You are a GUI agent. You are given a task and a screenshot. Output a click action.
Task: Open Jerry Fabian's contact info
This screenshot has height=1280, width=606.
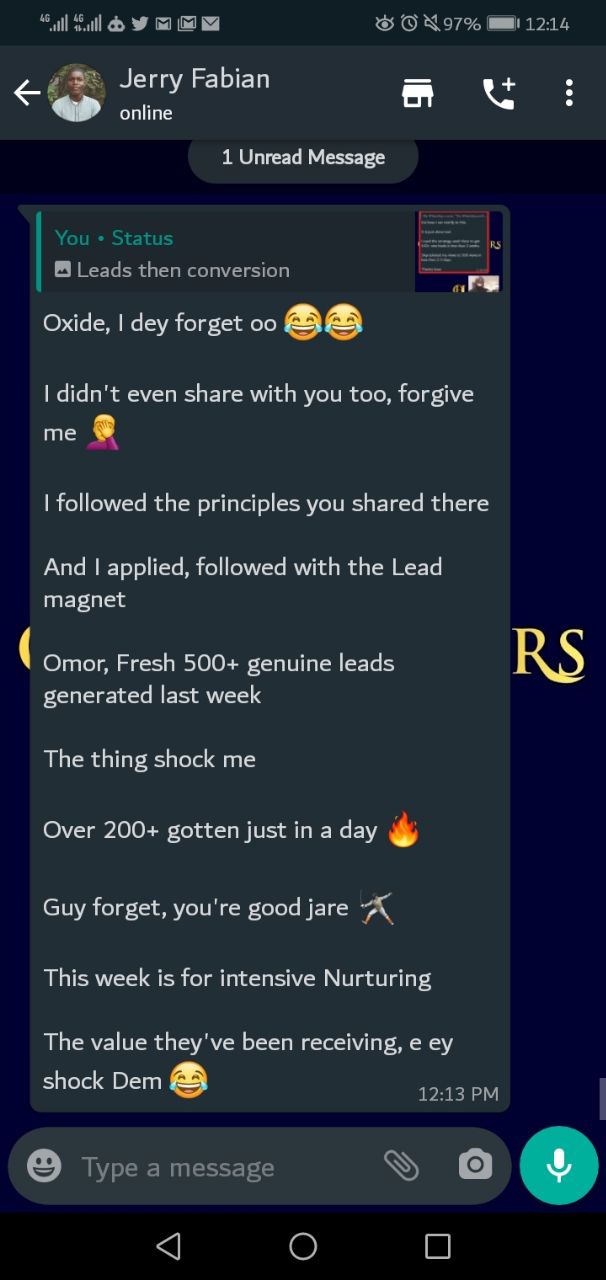click(195, 93)
